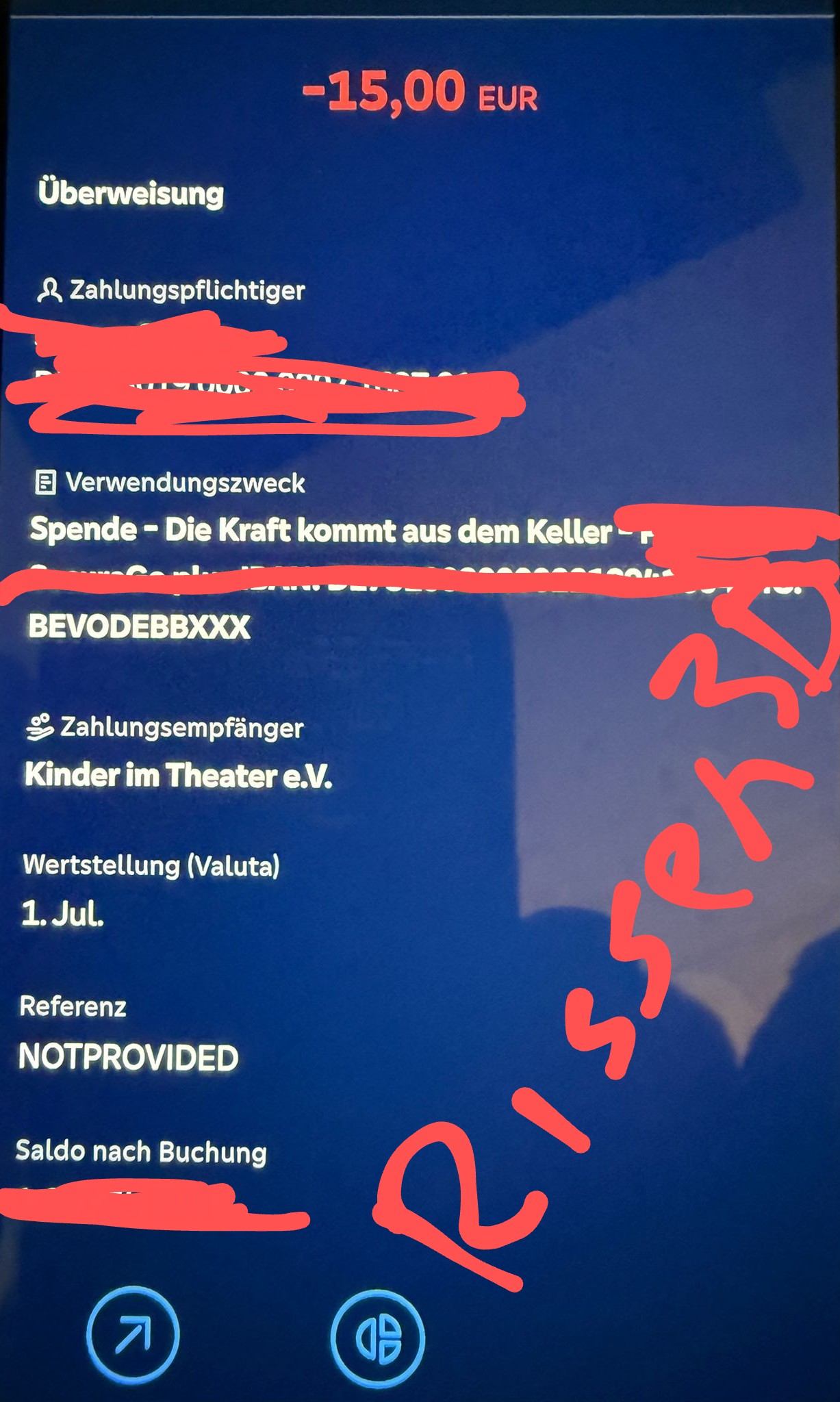
Task: Tap the circular arrow transfer icon
Action: (x=133, y=1334)
